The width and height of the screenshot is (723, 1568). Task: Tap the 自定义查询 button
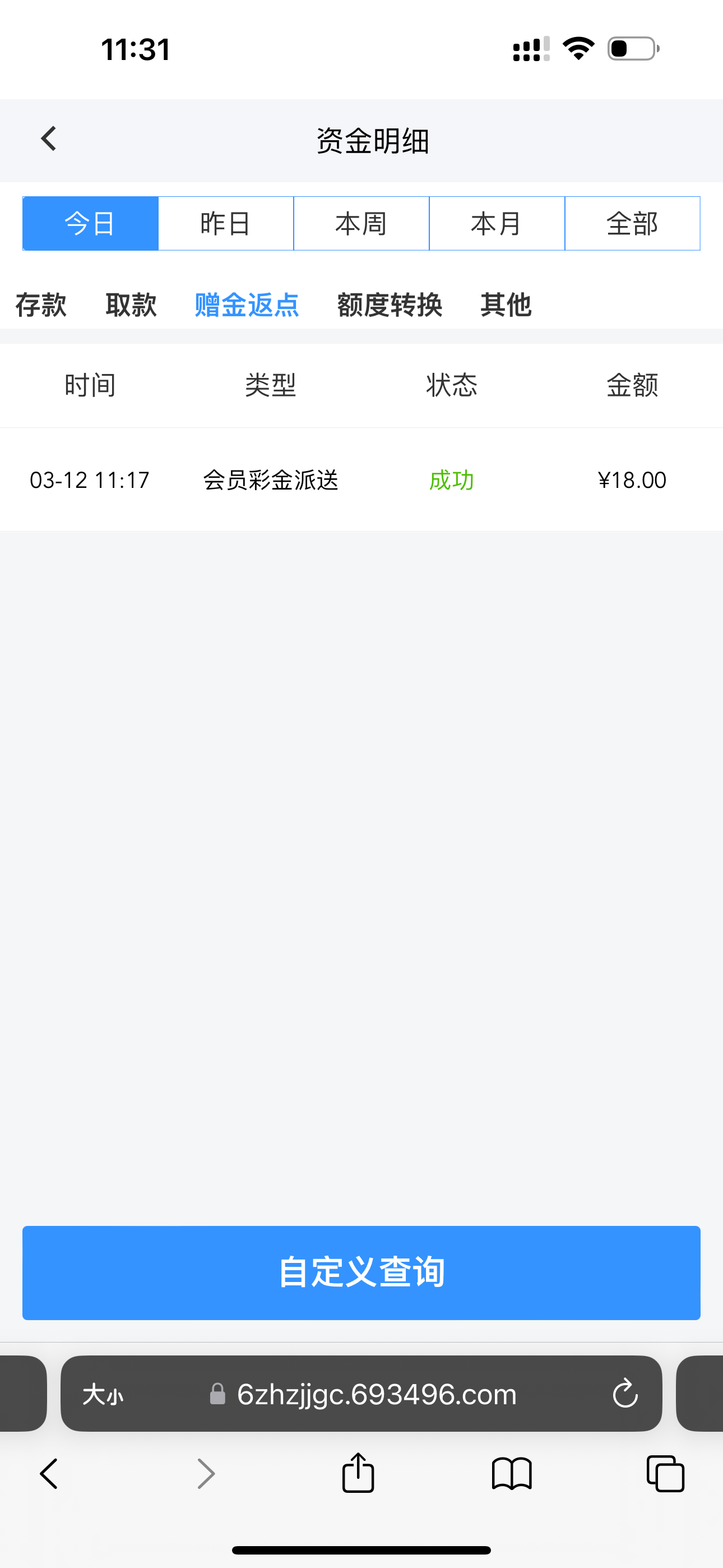[361, 1272]
